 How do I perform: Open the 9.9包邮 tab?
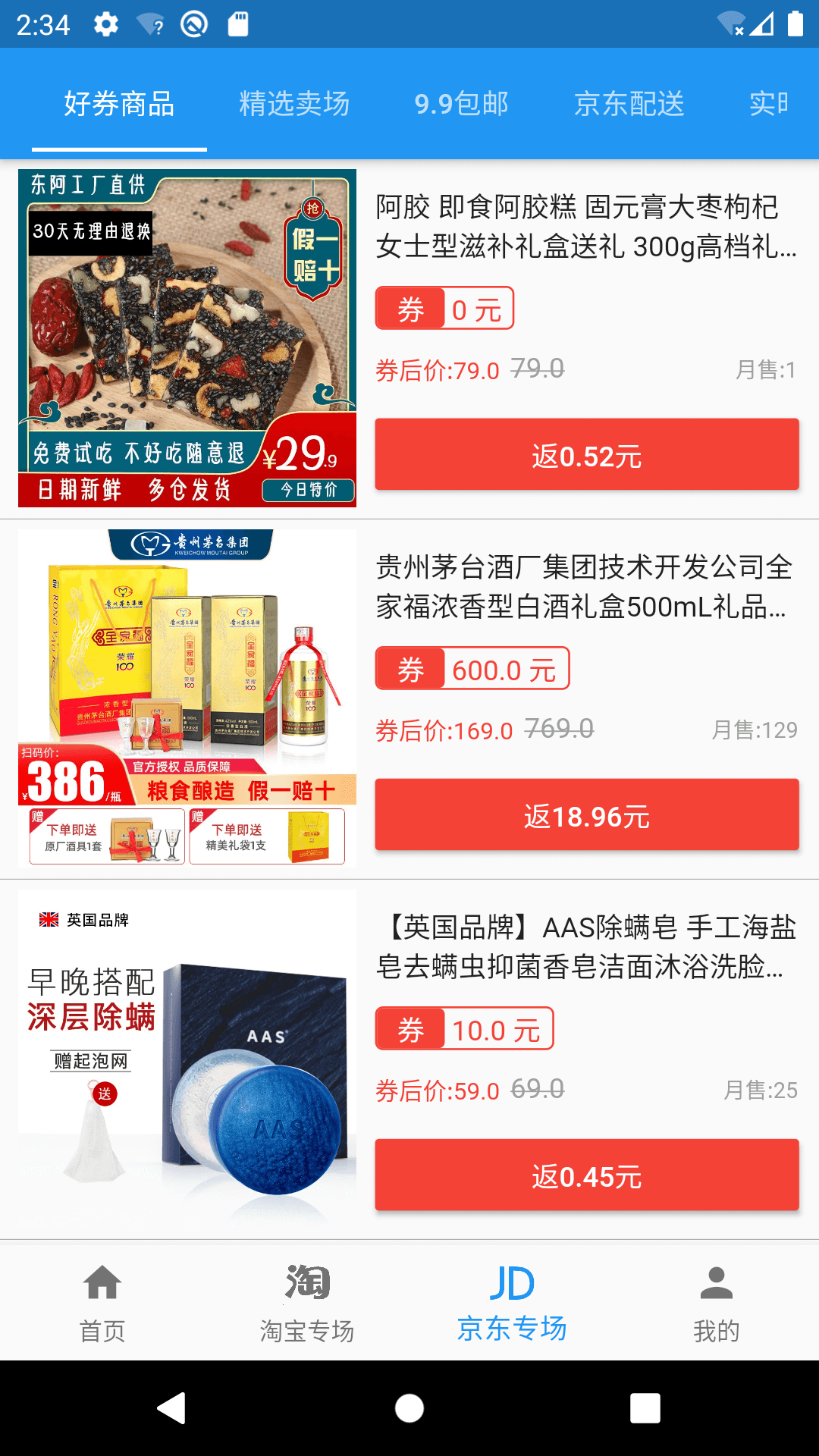(x=461, y=104)
